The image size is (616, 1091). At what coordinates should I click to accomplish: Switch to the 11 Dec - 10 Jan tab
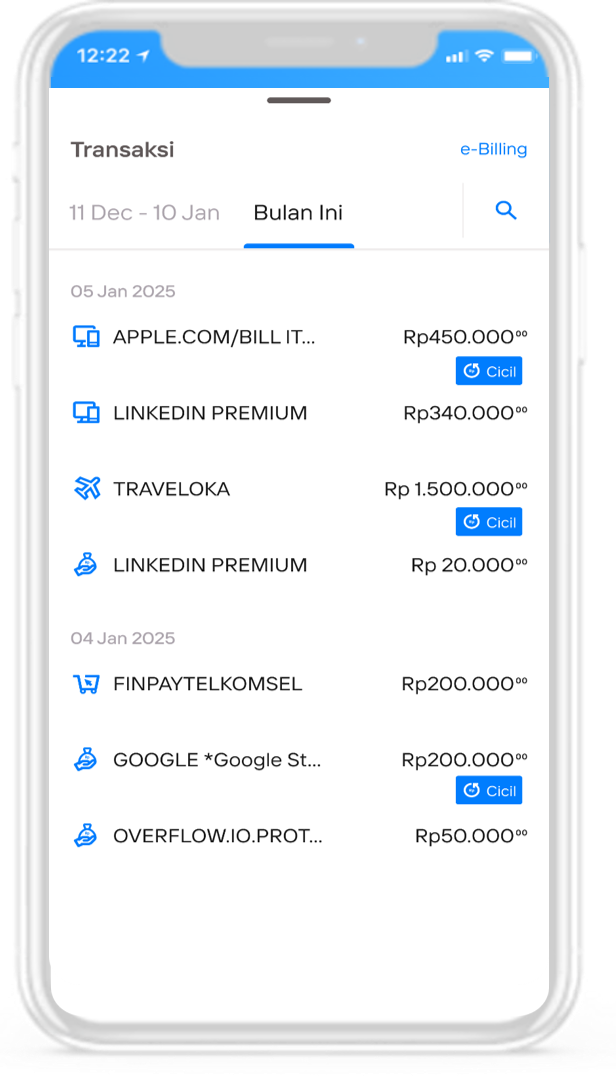point(144,212)
